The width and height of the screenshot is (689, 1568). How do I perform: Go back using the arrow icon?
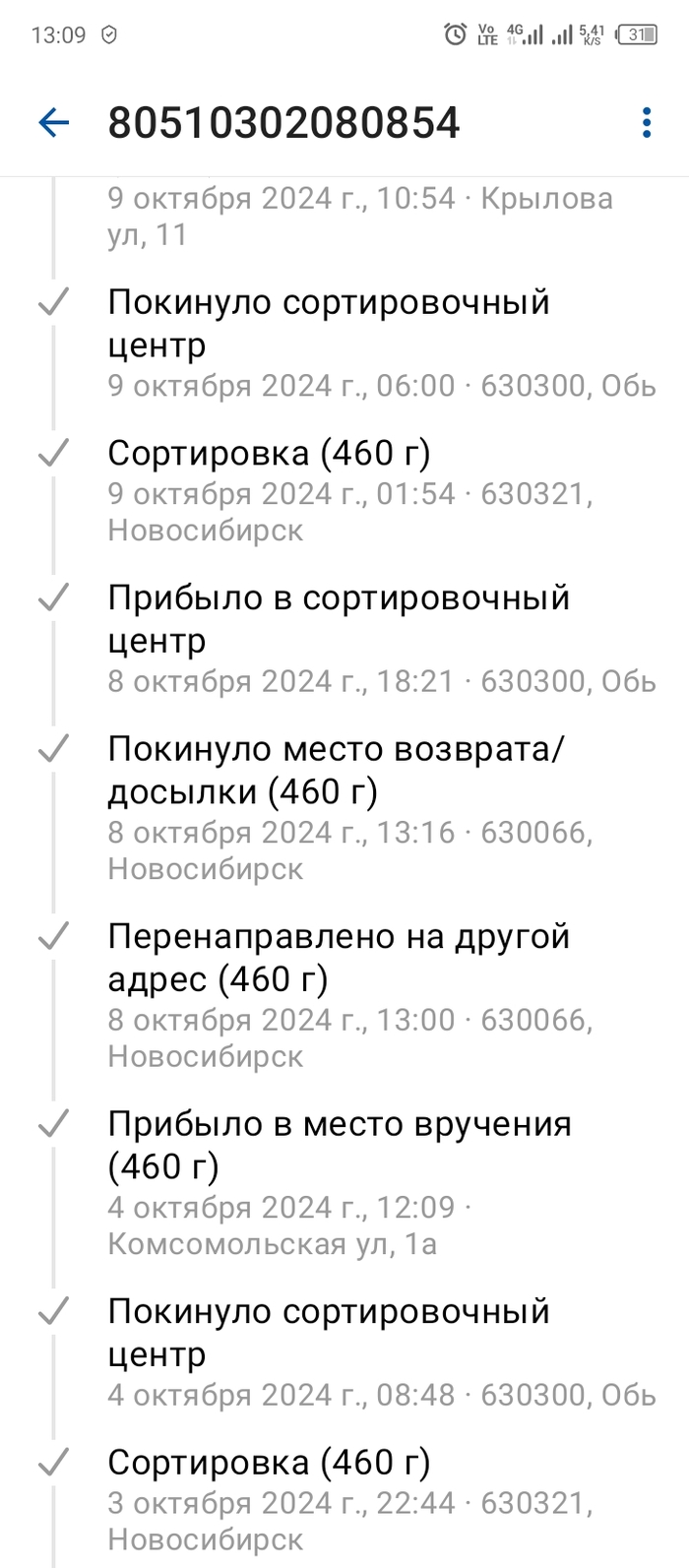(x=53, y=123)
